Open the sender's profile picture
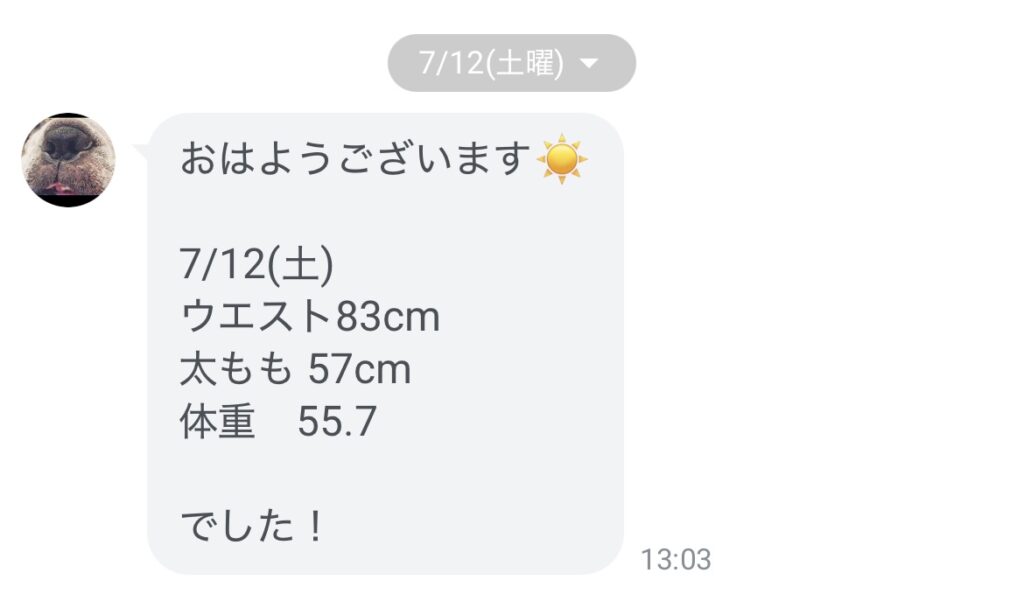Screen dimensions: 1024x608 click(68, 160)
